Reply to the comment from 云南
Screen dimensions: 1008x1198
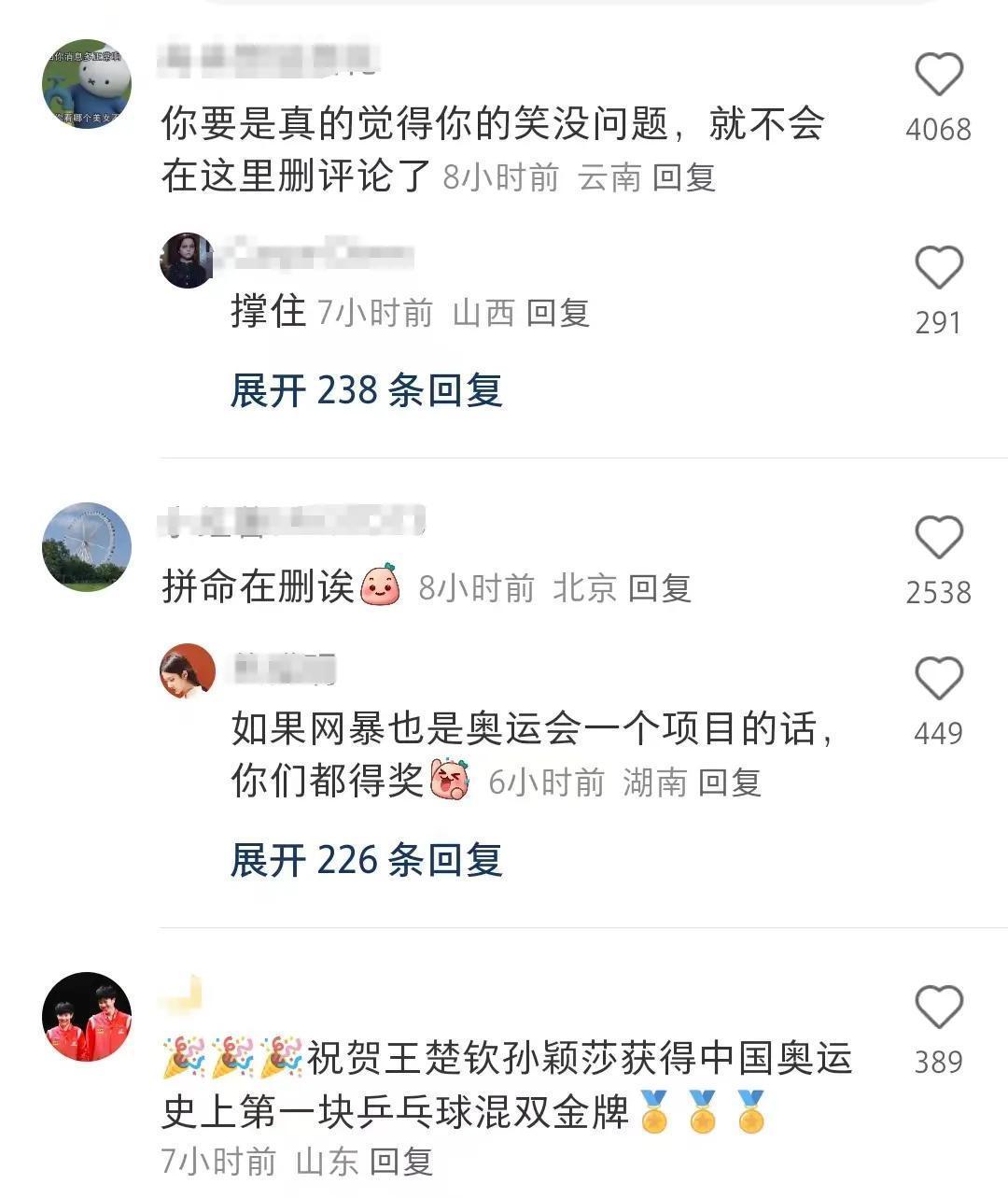point(683,177)
